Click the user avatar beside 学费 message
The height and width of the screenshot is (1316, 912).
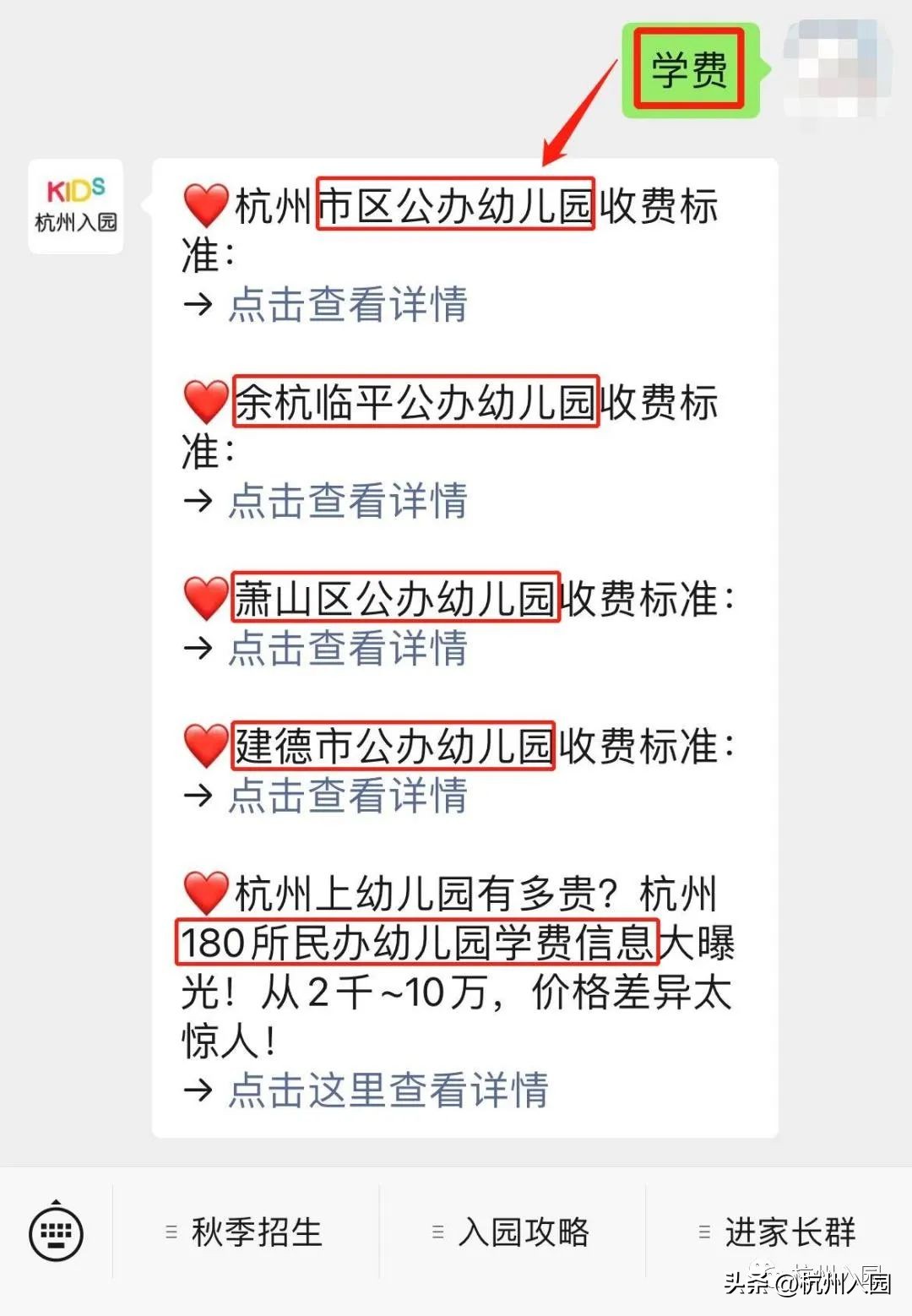pos(836,66)
